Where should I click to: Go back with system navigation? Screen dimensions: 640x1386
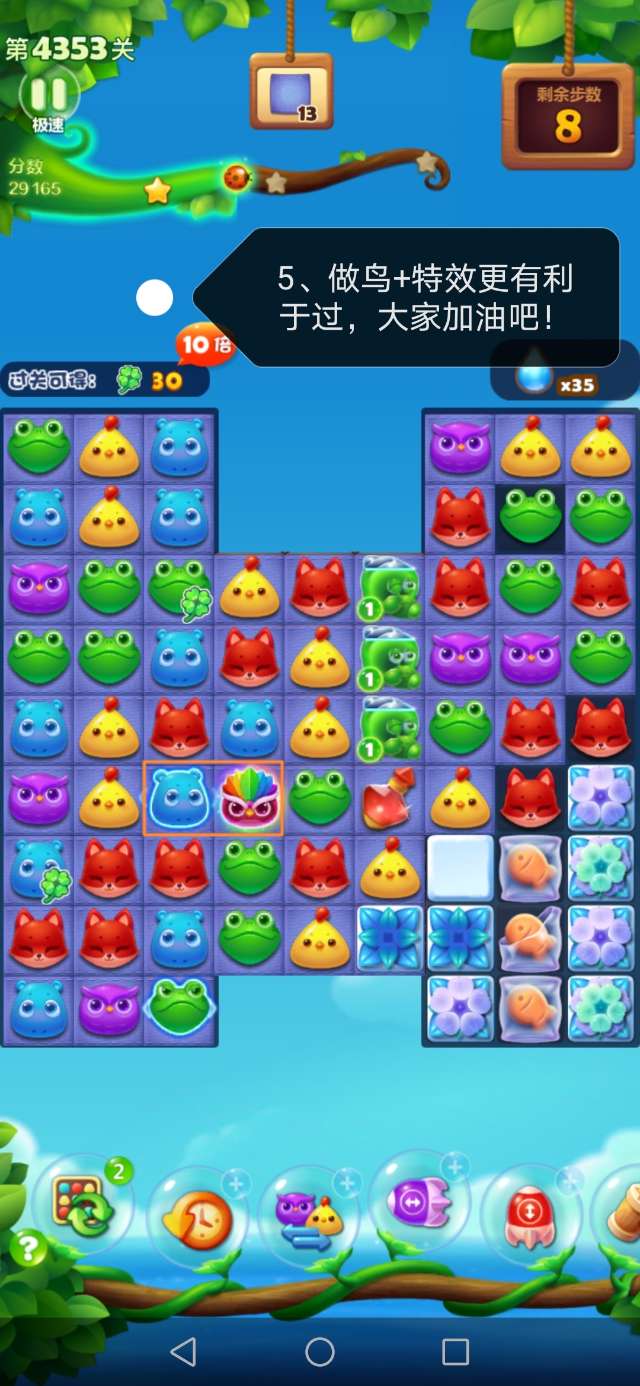pyautogui.click(x=183, y=1352)
